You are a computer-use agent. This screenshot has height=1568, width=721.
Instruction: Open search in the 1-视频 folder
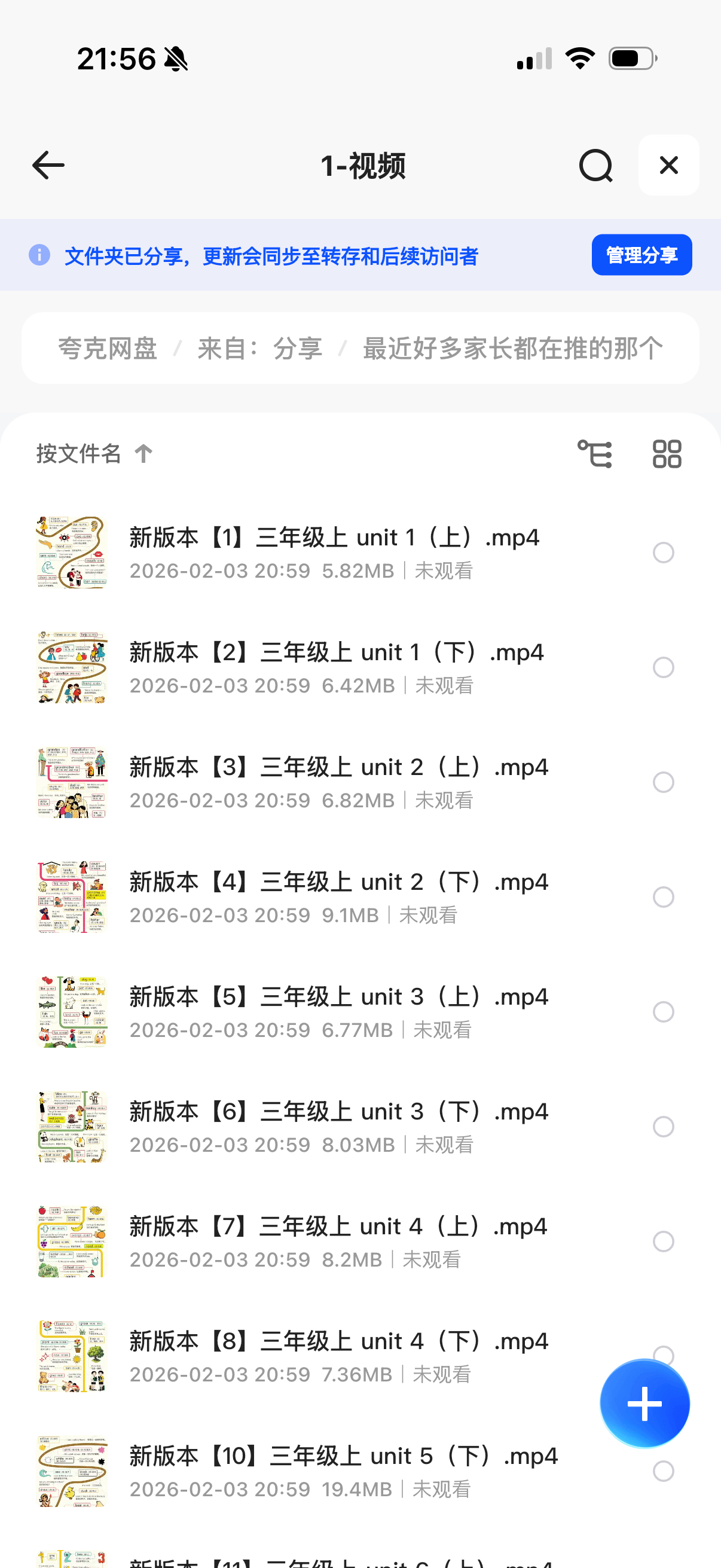[x=595, y=165]
